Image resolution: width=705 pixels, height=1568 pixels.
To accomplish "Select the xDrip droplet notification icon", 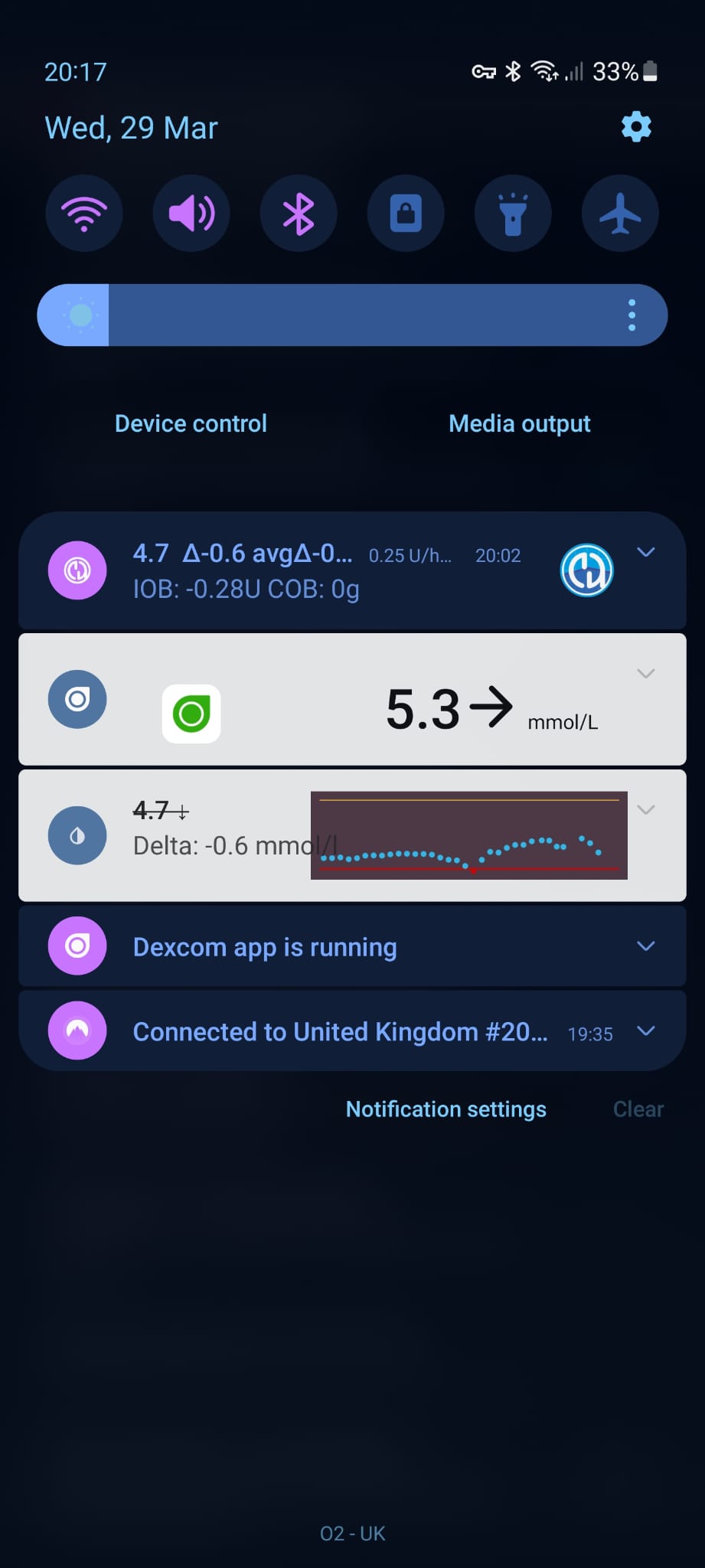I will [77, 835].
